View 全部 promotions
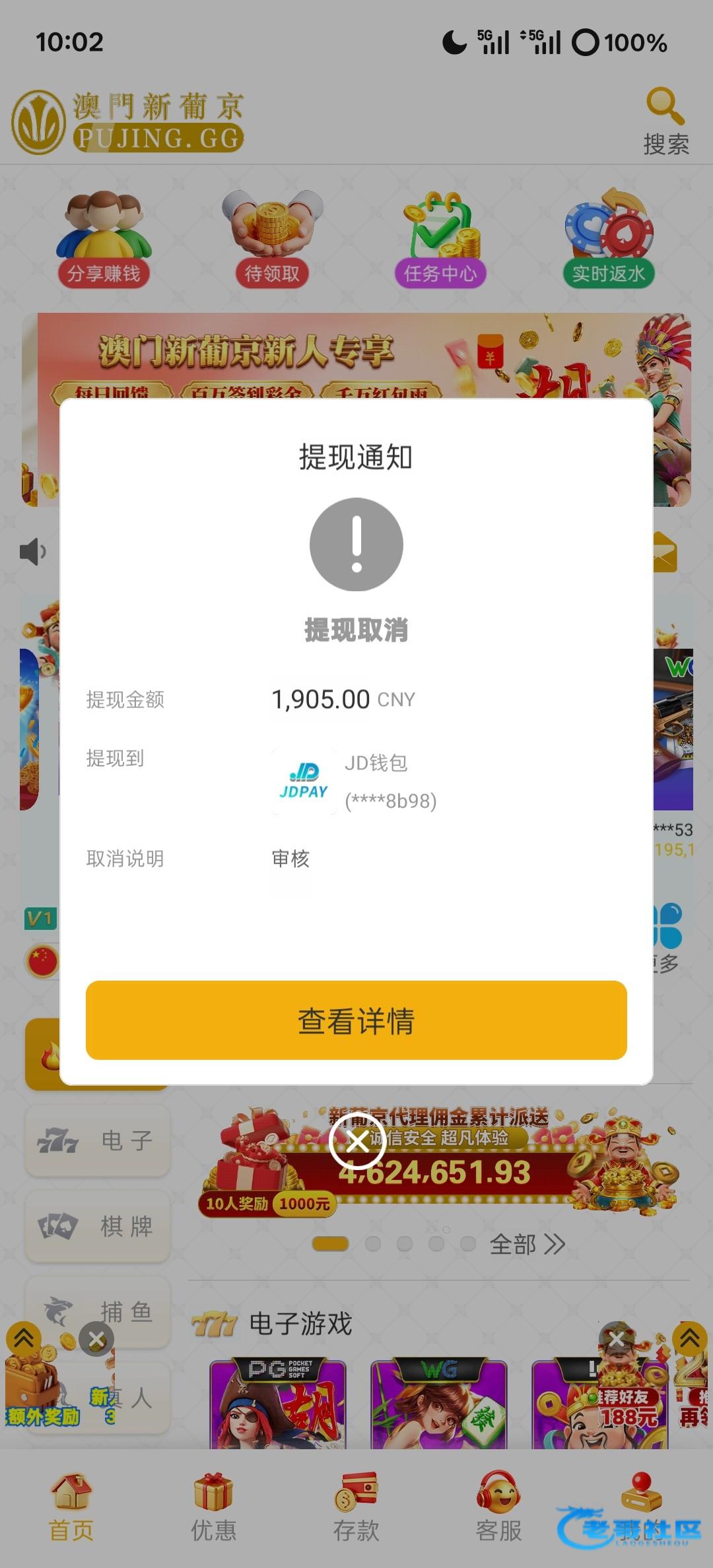This screenshot has width=713, height=1568. coord(527,1245)
